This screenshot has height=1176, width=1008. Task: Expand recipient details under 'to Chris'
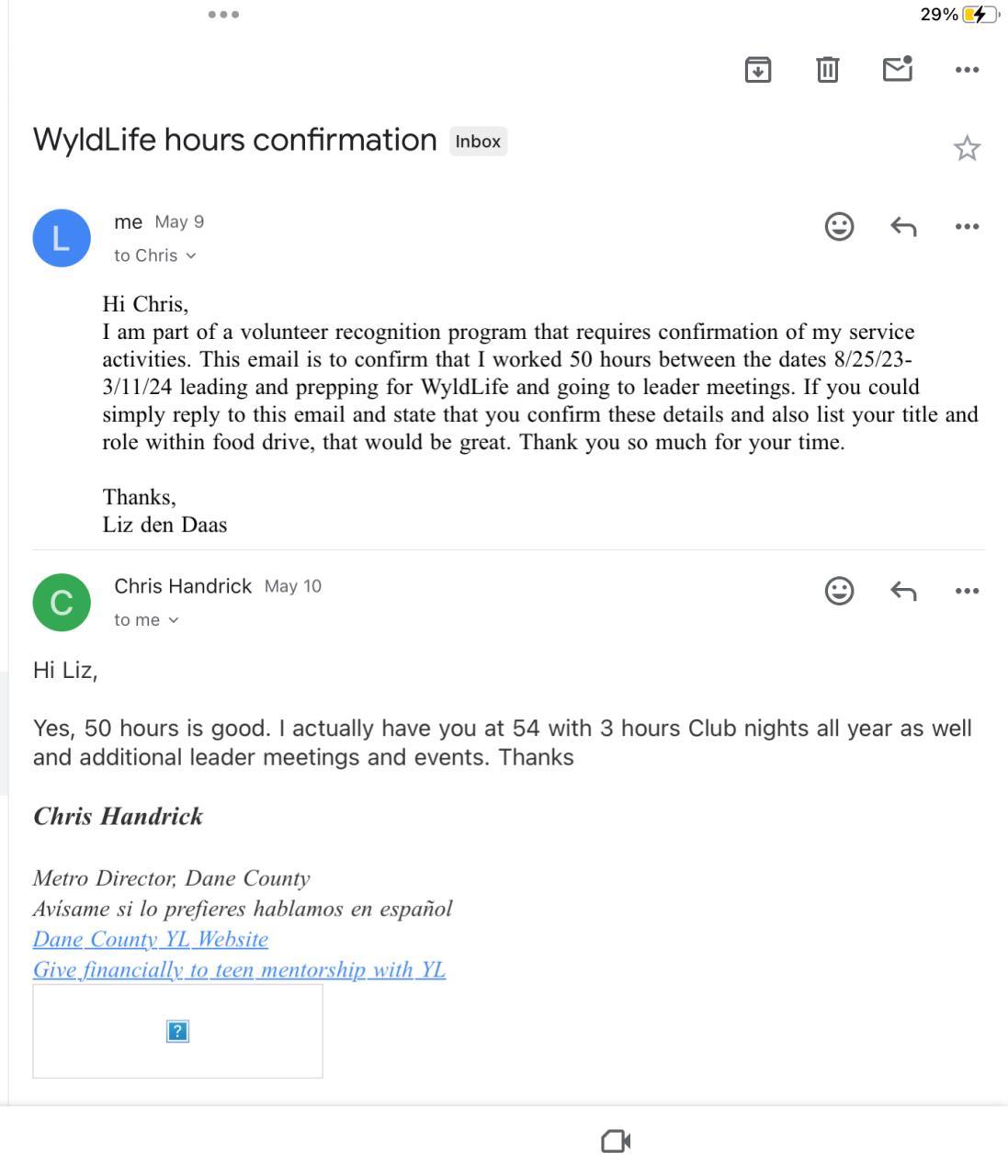pos(154,255)
